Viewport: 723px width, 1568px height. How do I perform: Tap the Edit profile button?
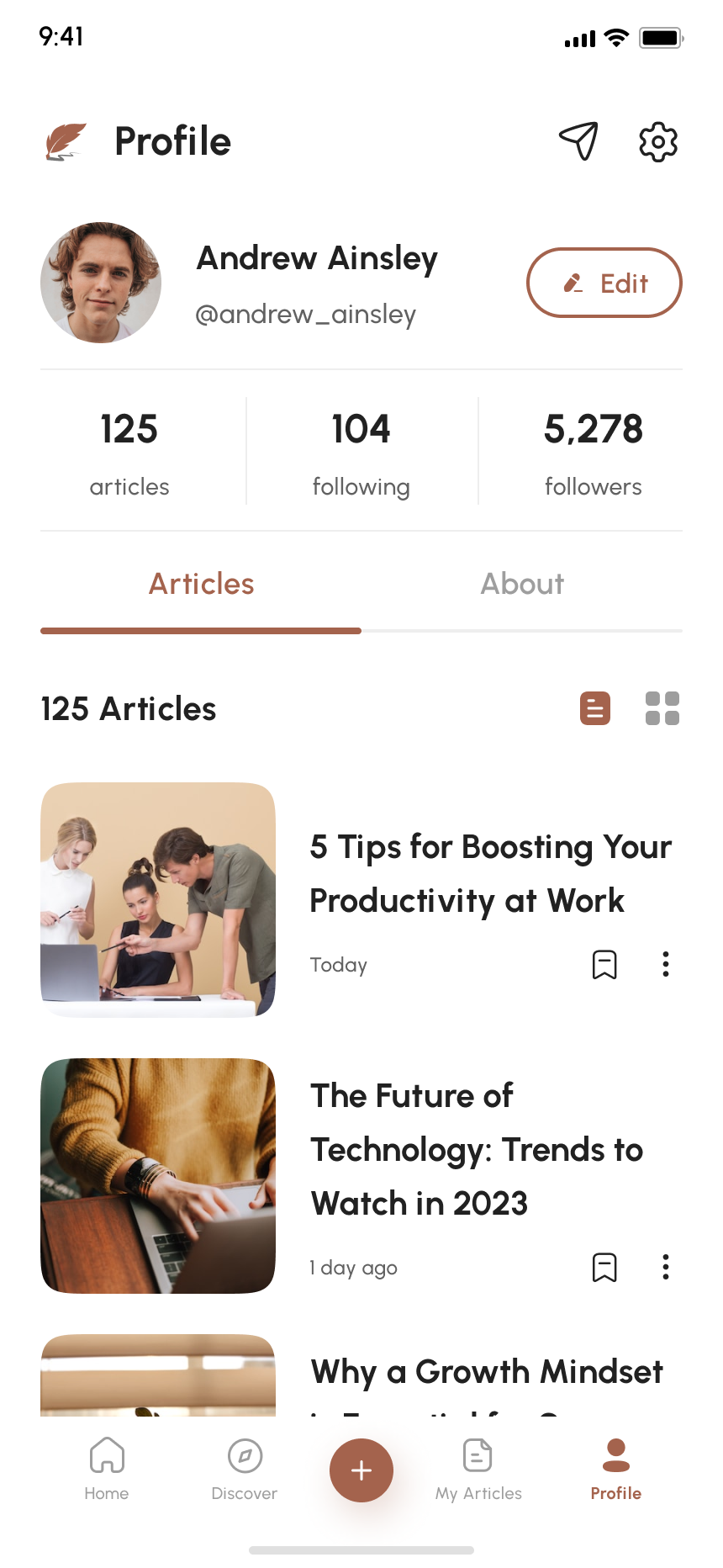tap(604, 283)
